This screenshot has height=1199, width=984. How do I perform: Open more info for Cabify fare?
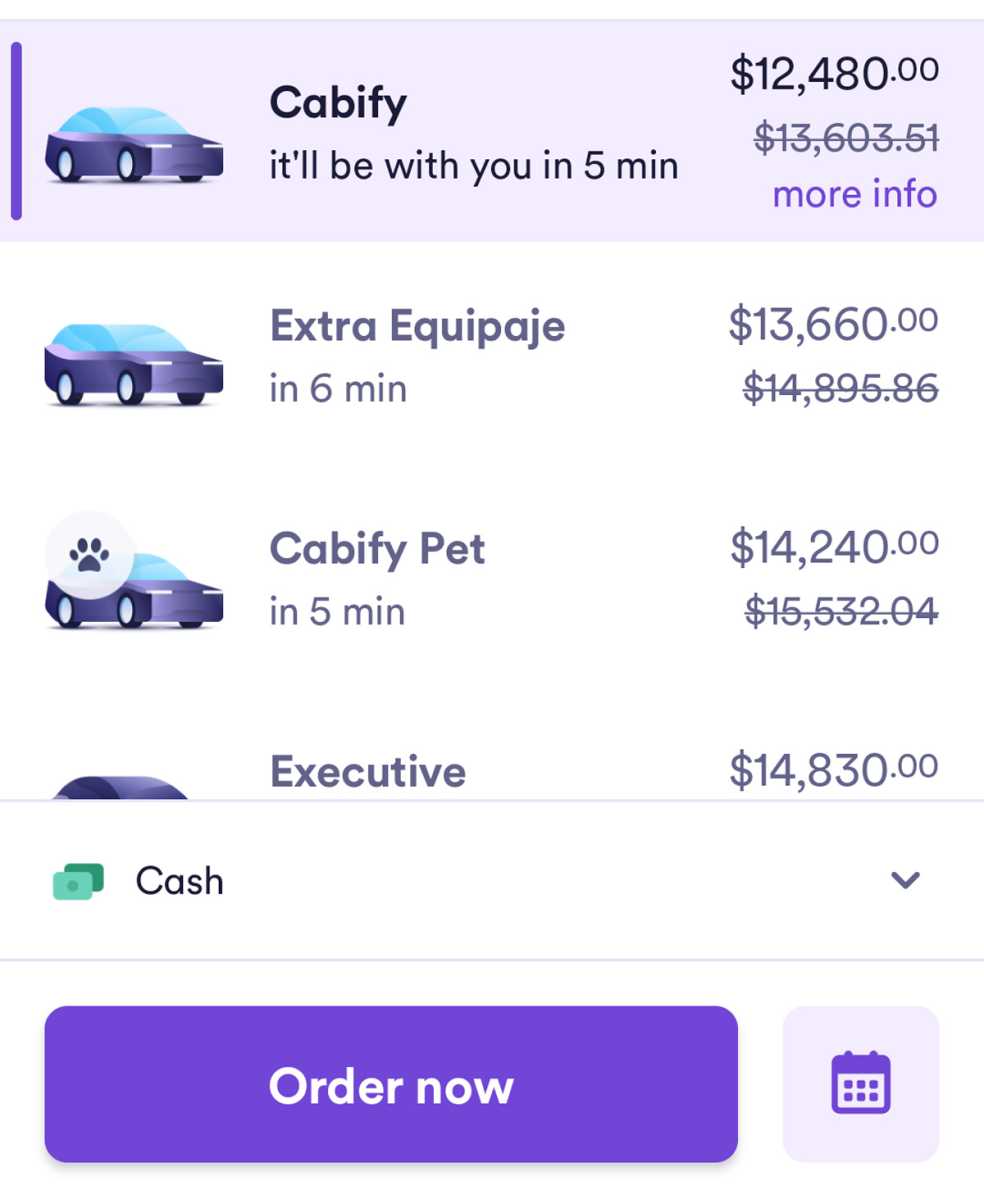854,194
